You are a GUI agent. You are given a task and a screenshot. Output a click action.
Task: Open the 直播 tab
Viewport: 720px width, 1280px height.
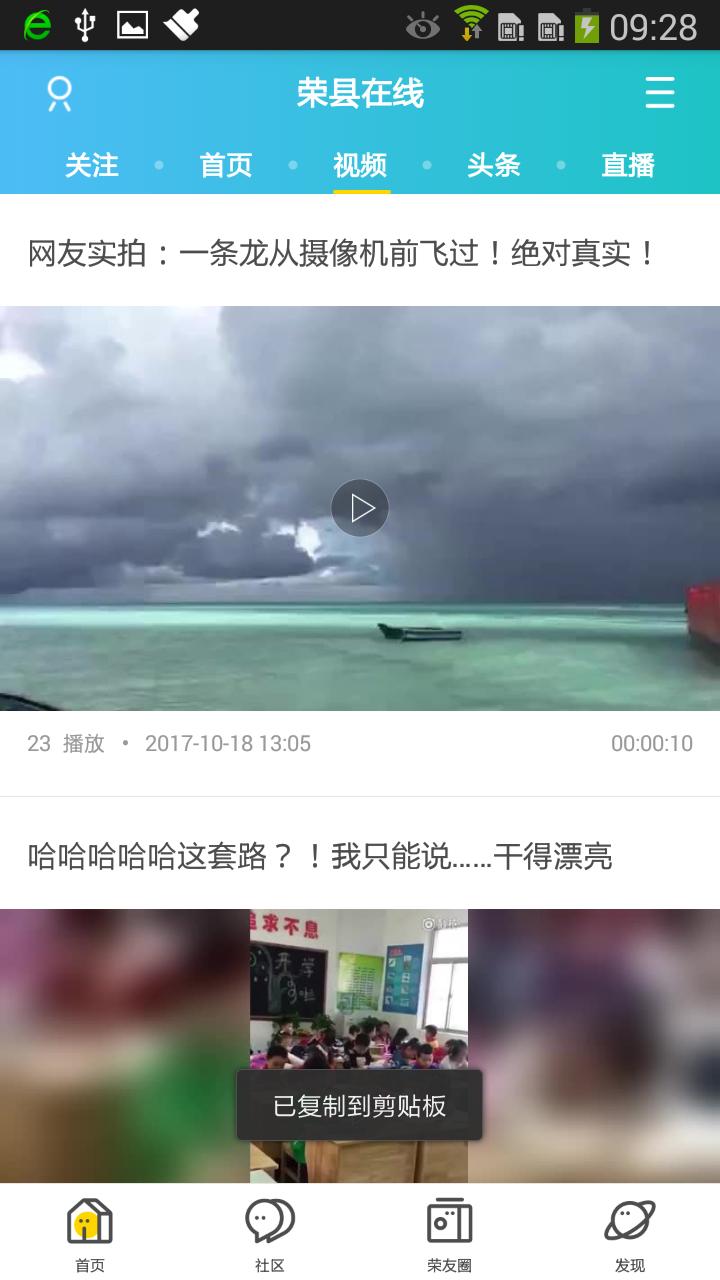pos(628,165)
